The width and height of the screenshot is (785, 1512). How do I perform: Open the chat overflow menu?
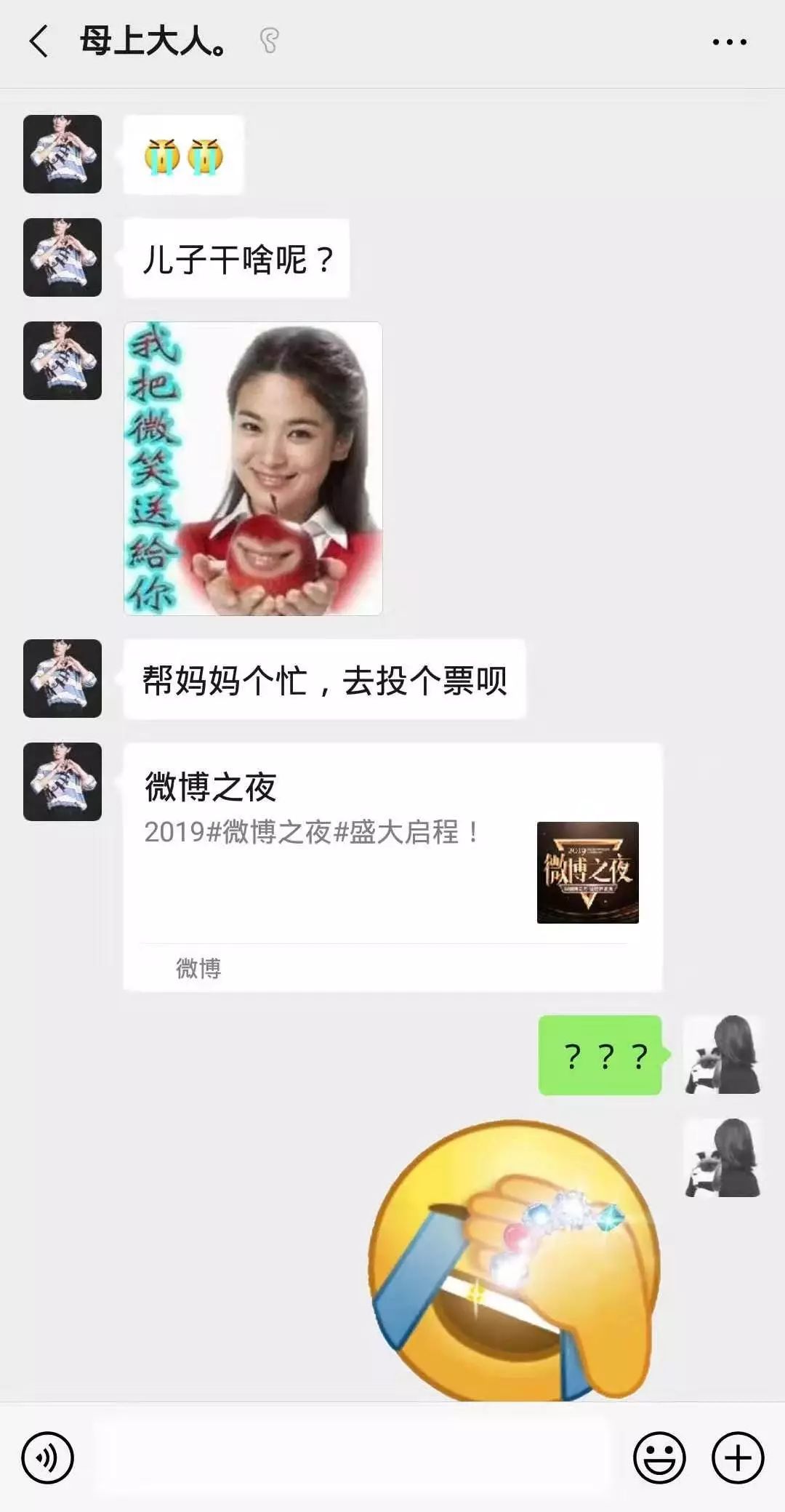729,42
